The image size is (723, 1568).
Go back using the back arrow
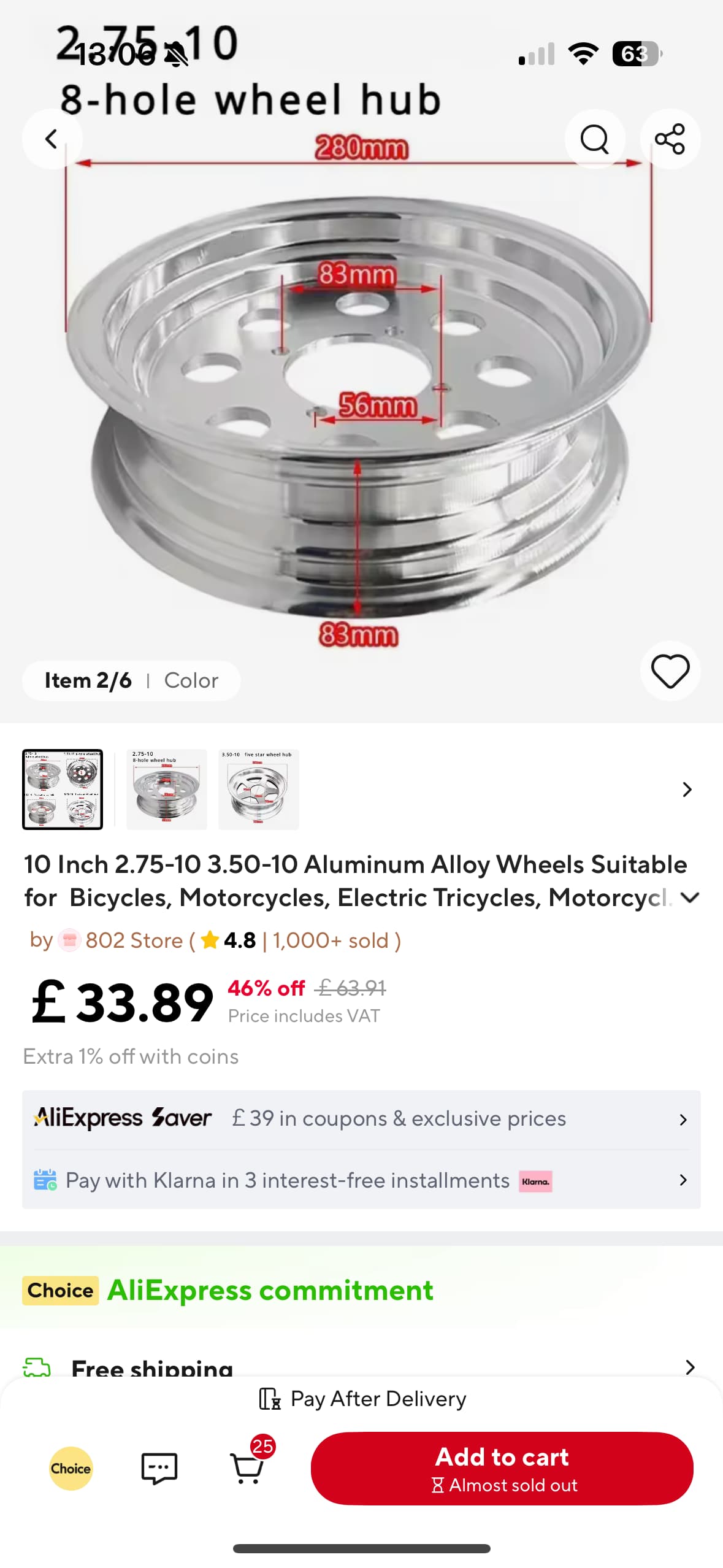52,139
